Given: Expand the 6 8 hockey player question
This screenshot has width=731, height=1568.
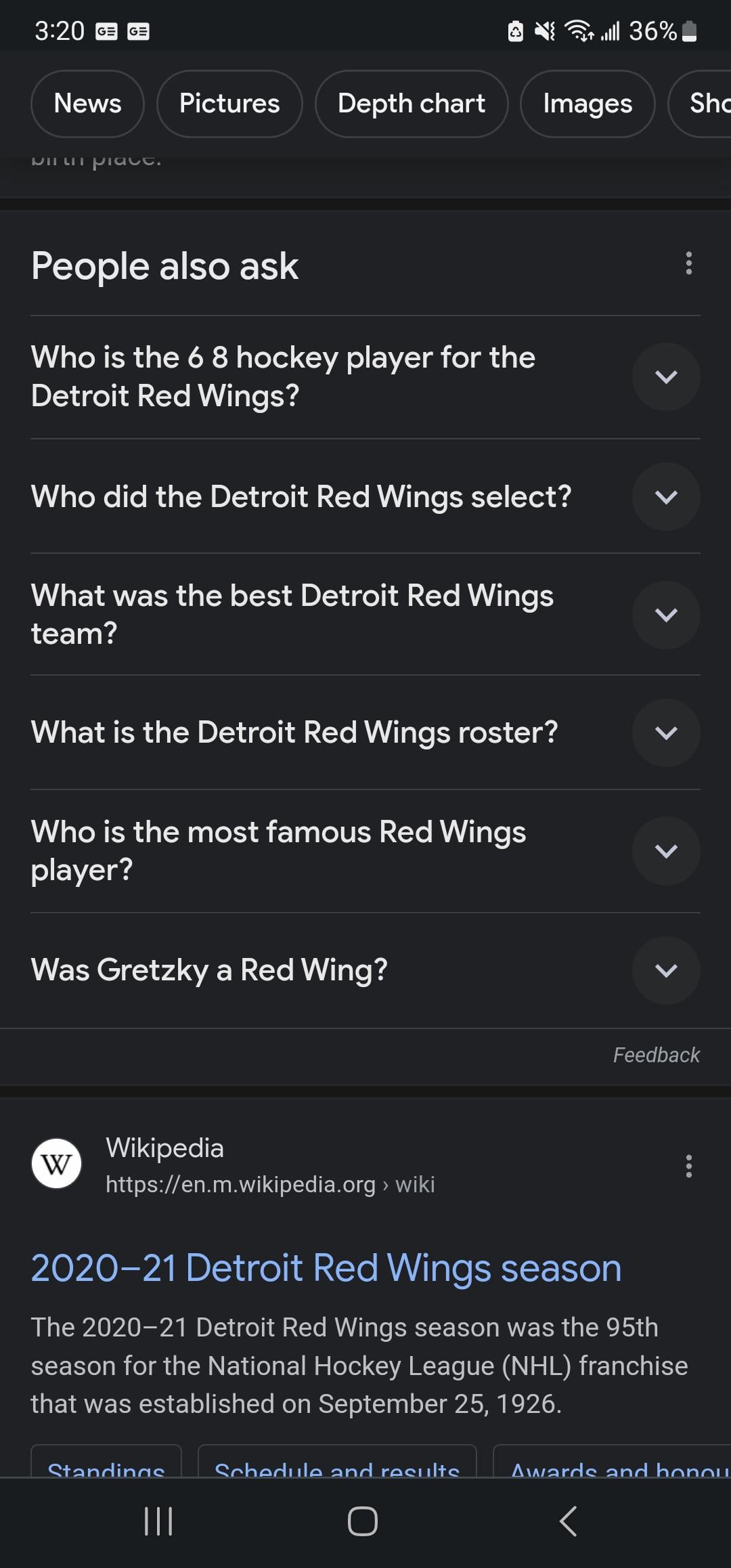Looking at the screenshot, I should click(x=666, y=376).
